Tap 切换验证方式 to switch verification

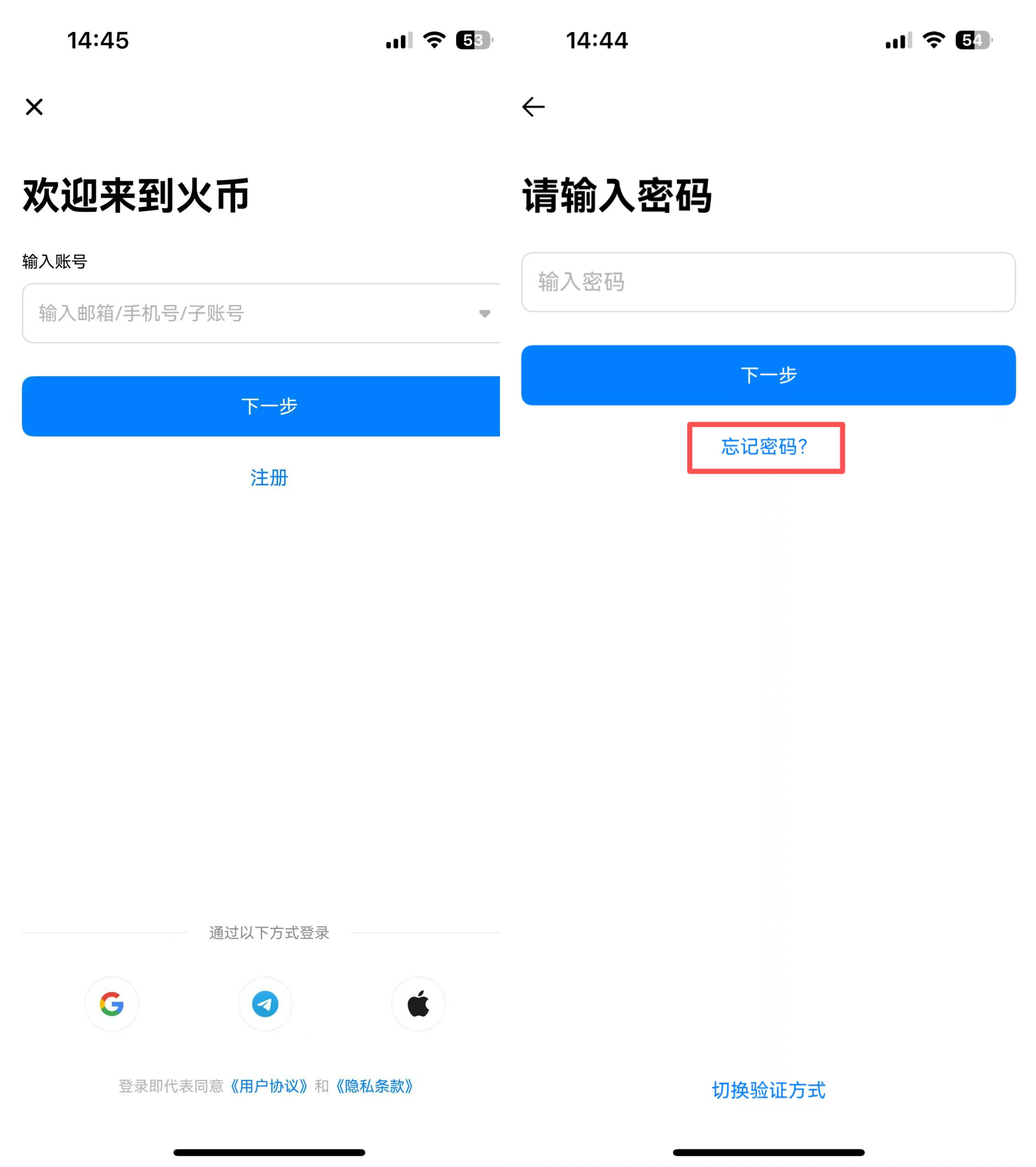pos(768,1090)
